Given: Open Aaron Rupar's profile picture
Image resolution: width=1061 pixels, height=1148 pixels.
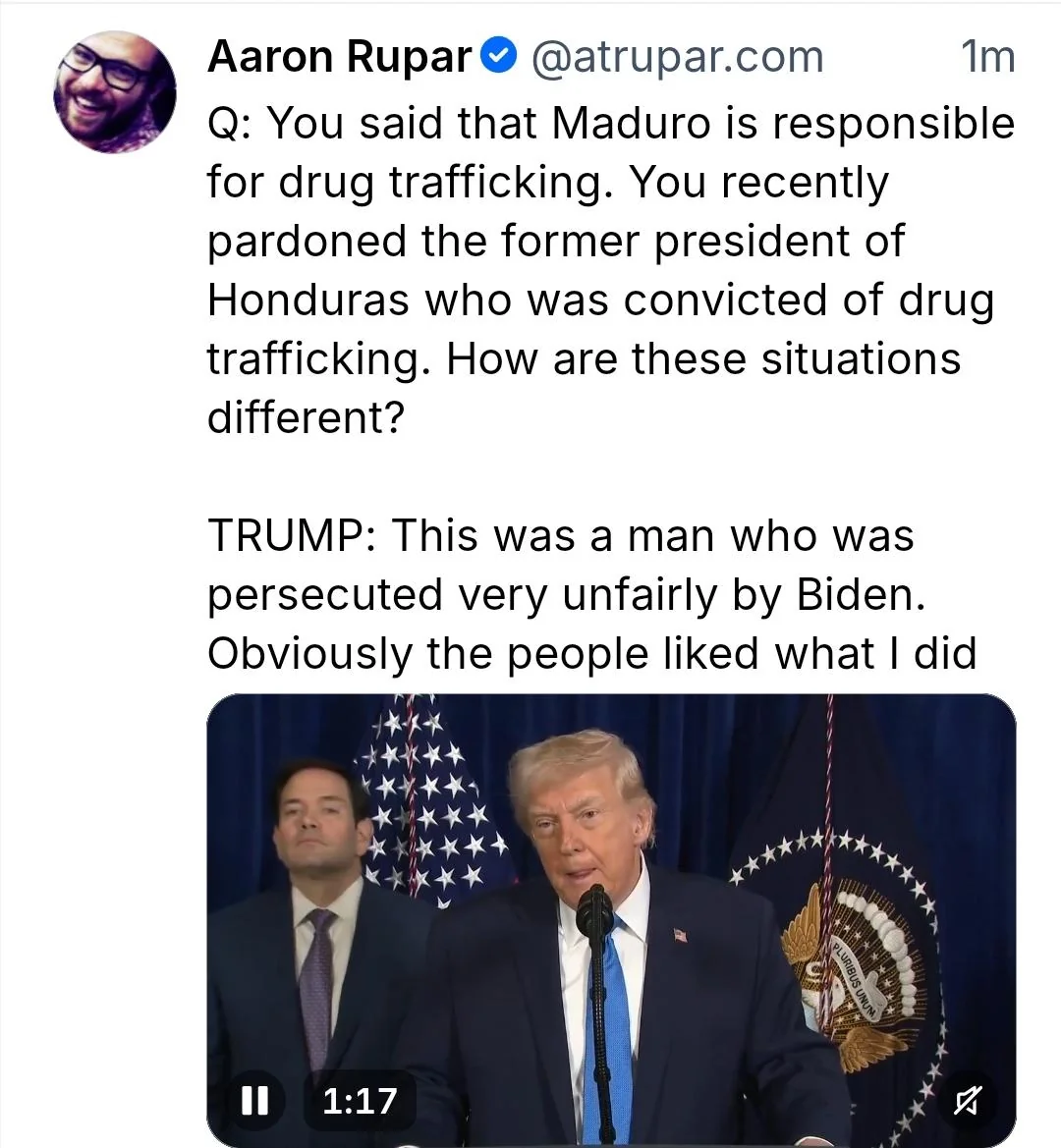Looking at the screenshot, I should [x=115, y=91].
